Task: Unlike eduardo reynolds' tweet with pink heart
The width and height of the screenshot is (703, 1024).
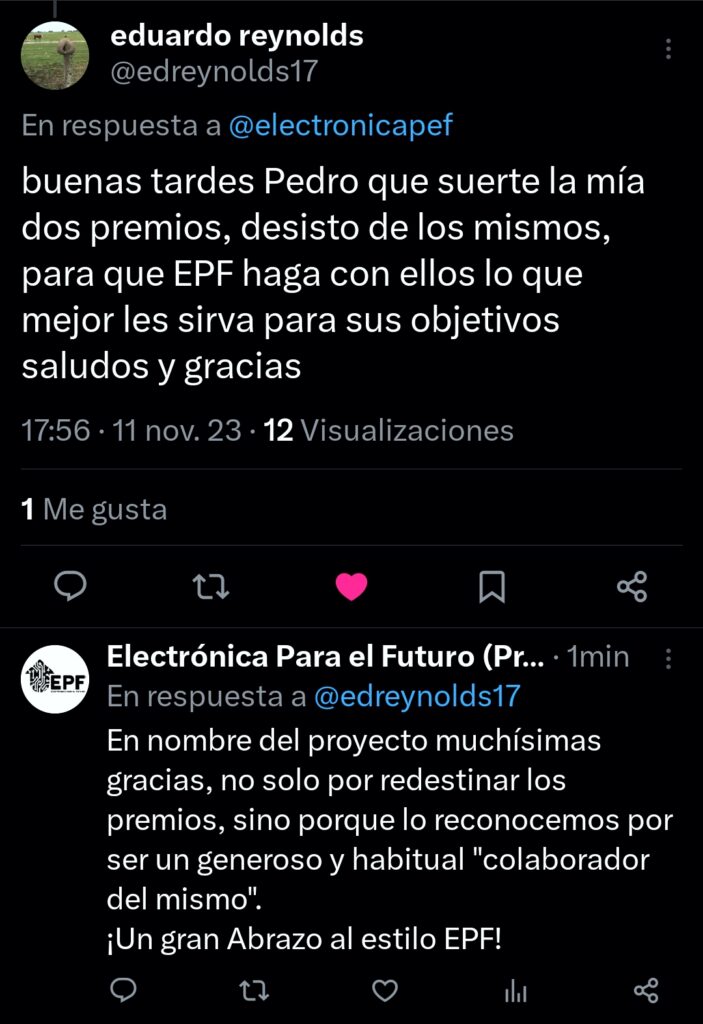Action: click(x=351, y=586)
